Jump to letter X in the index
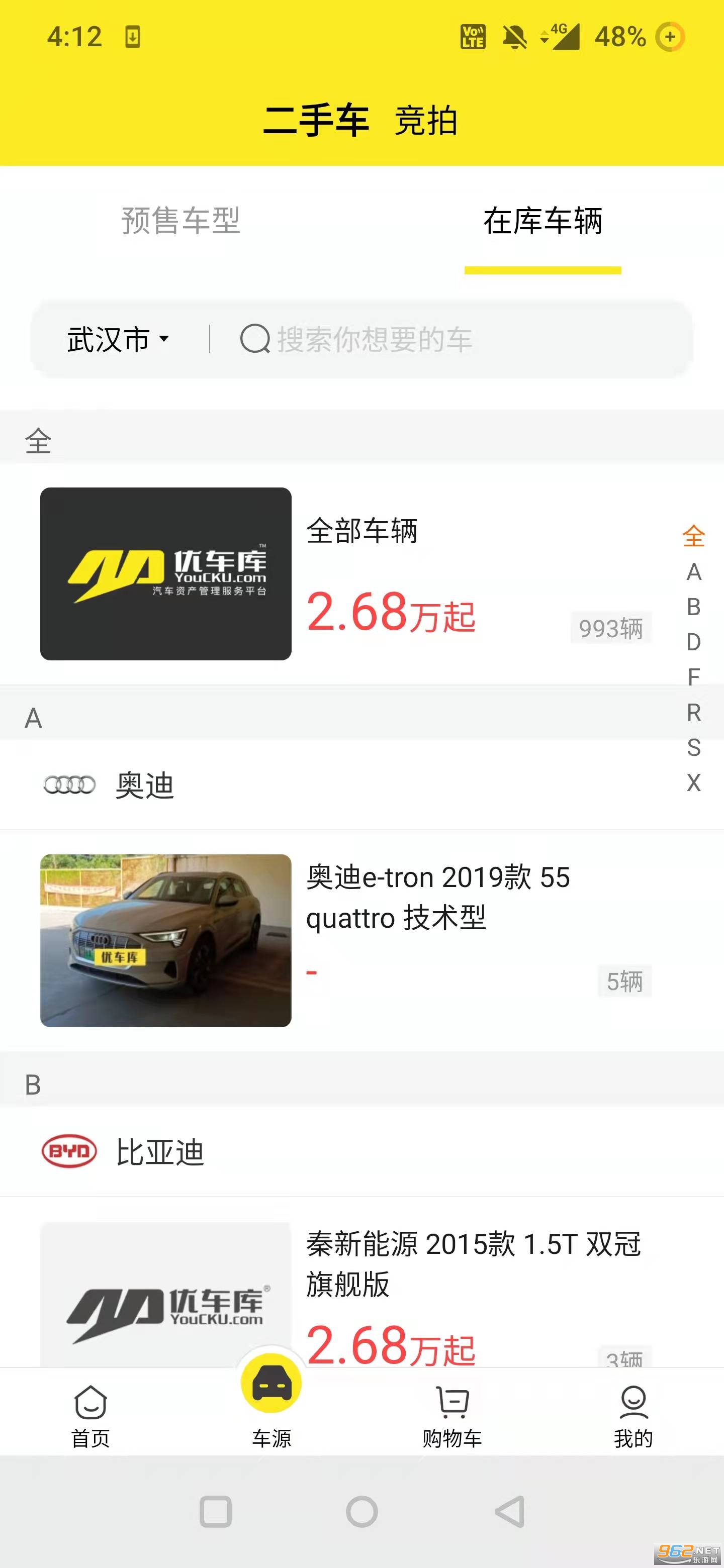Screen dimensions: 724x1568 (693, 782)
